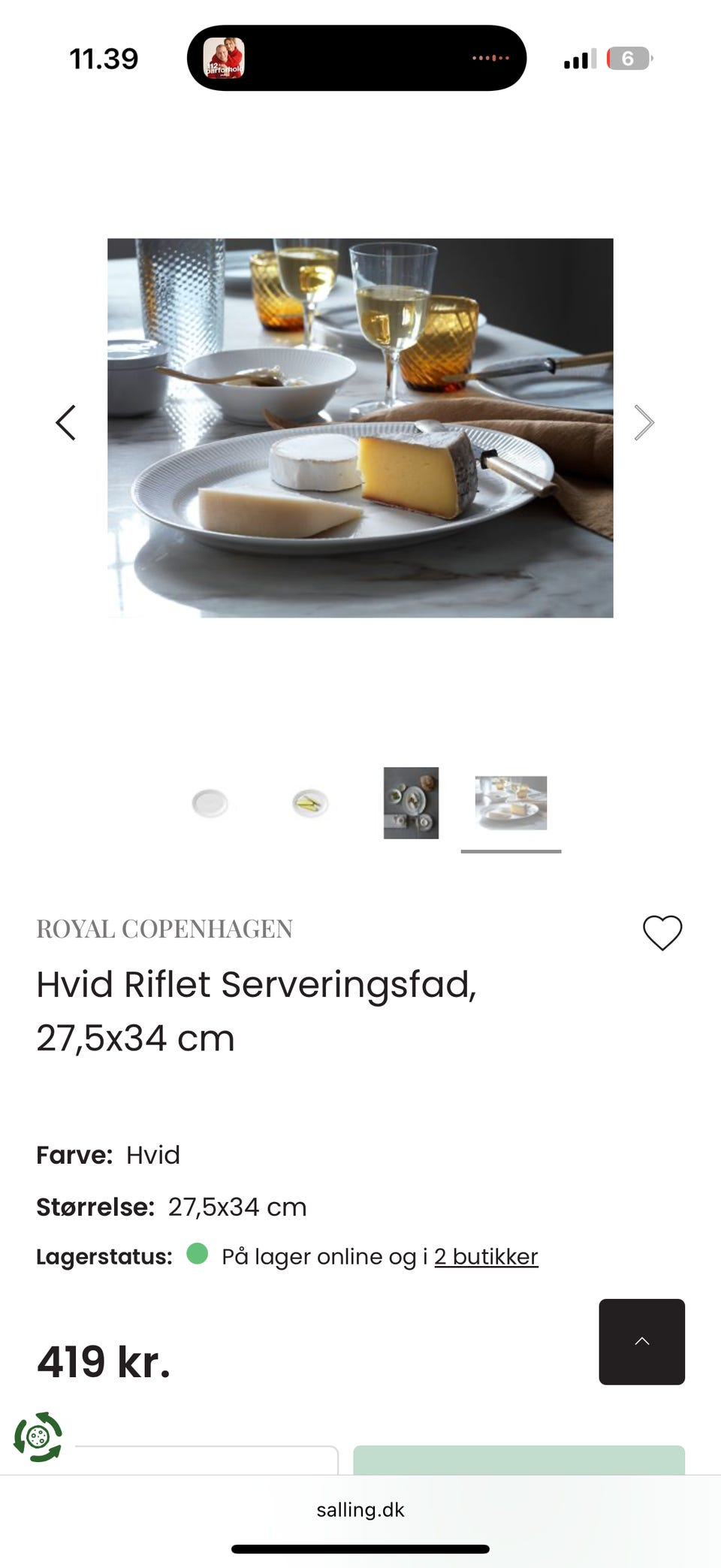This screenshot has height=1568, width=721.
Task: Open the 2 butikker stock link
Action: [x=486, y=1256]
